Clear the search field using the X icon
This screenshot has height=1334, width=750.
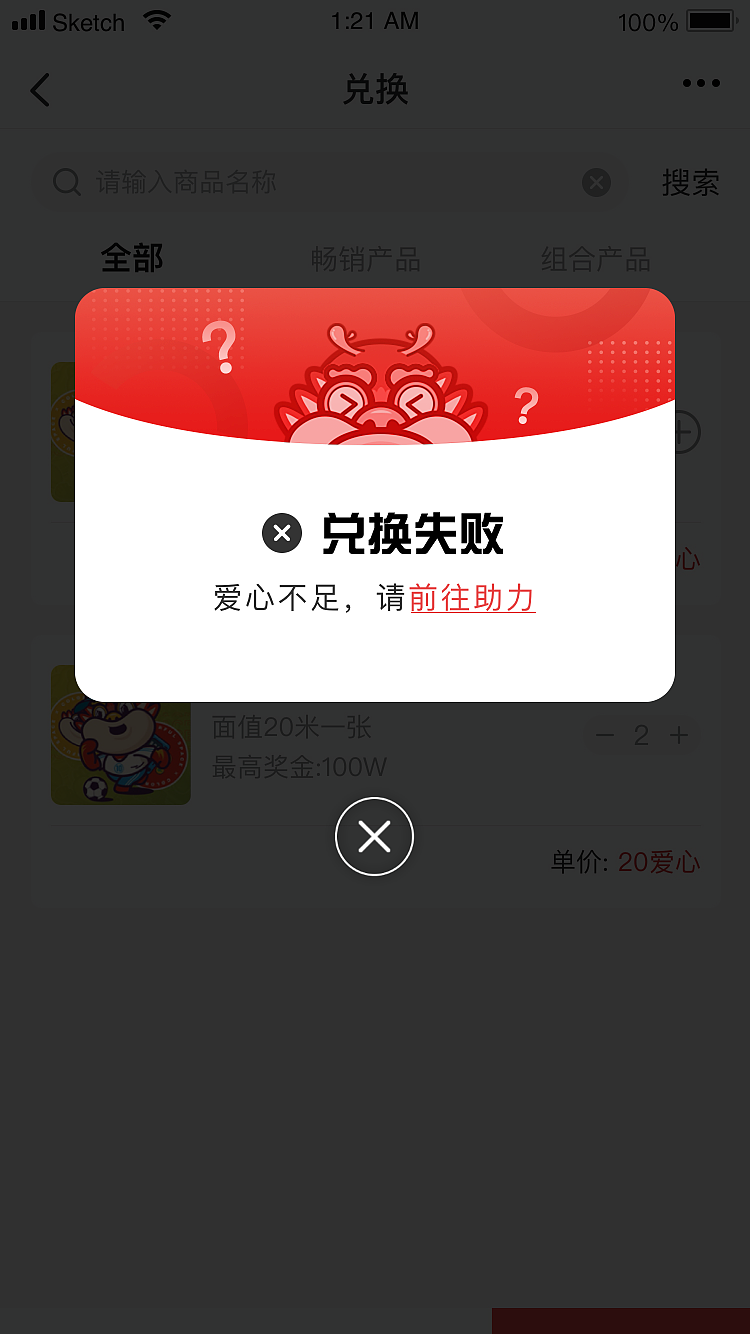click(596, 182)
